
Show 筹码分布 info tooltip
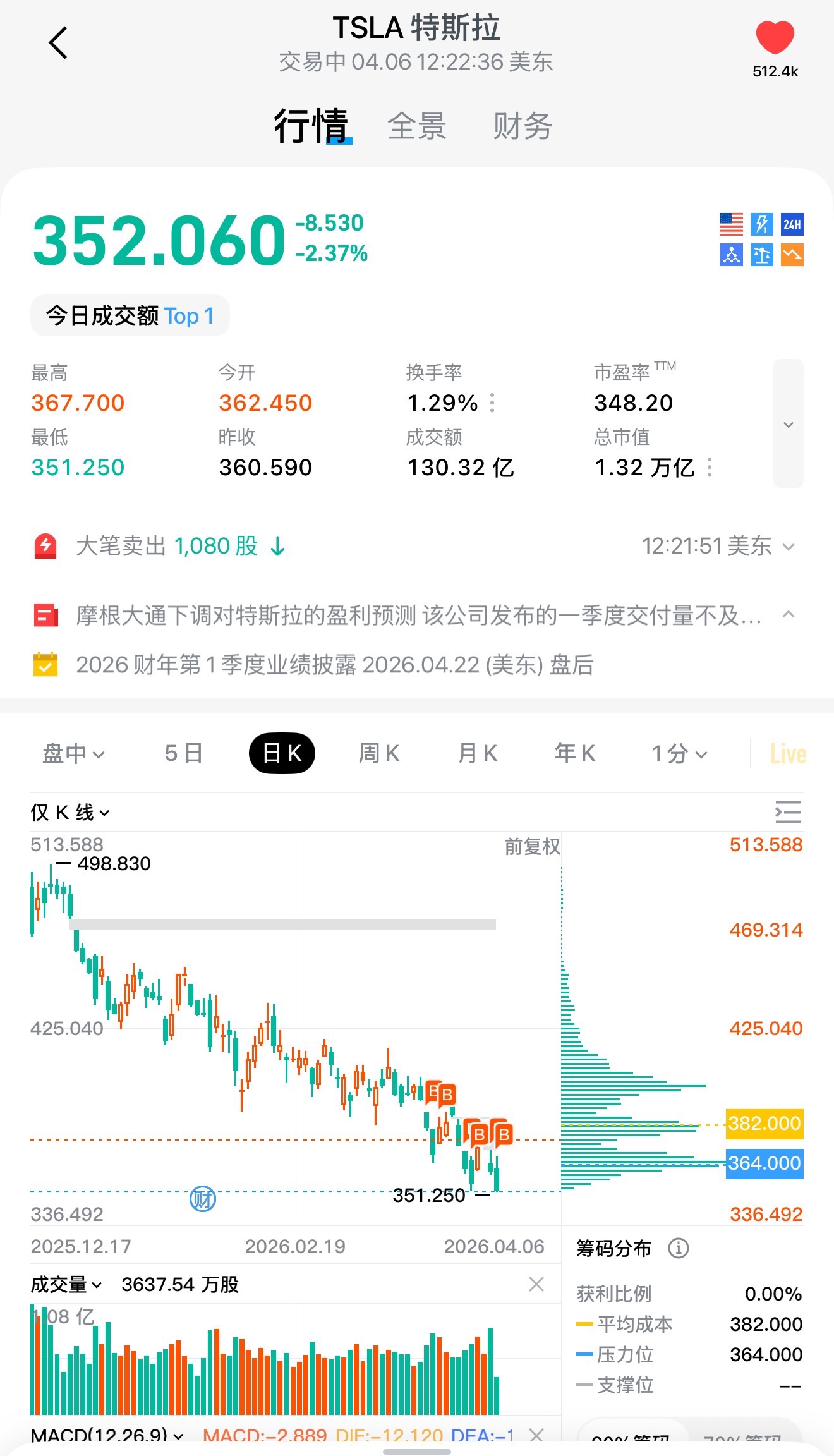click(679, 1248)
